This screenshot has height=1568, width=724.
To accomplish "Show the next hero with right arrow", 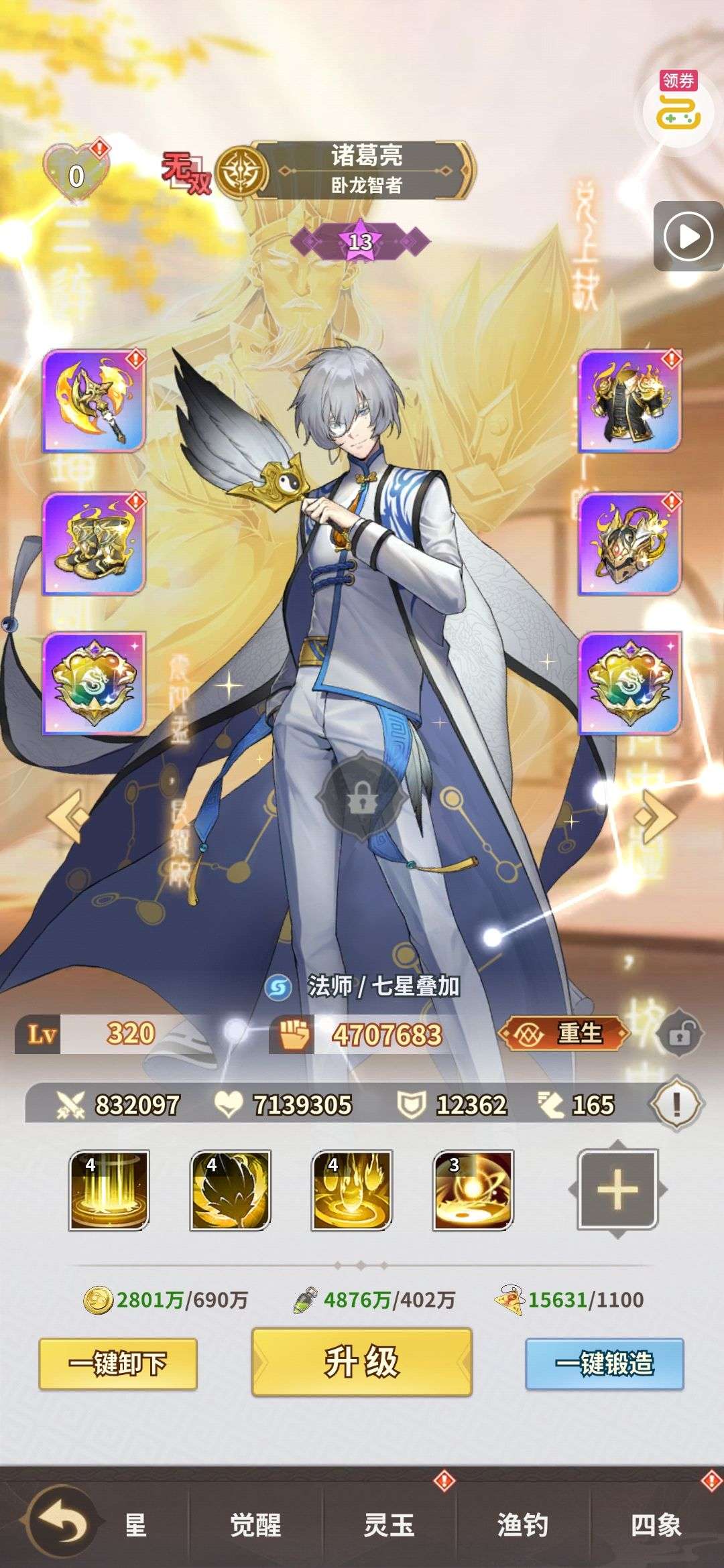I will tap(655, 815).
